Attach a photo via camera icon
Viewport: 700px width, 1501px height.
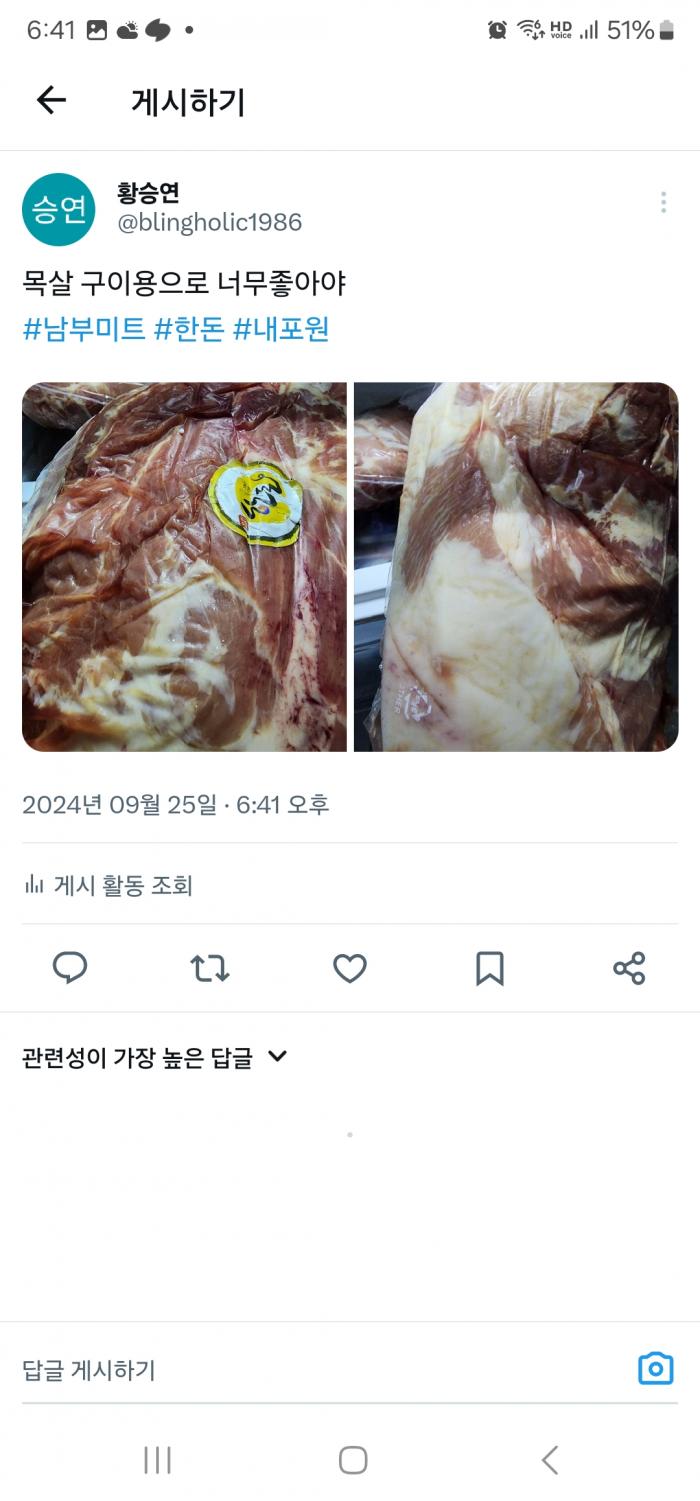point(655,1369)
